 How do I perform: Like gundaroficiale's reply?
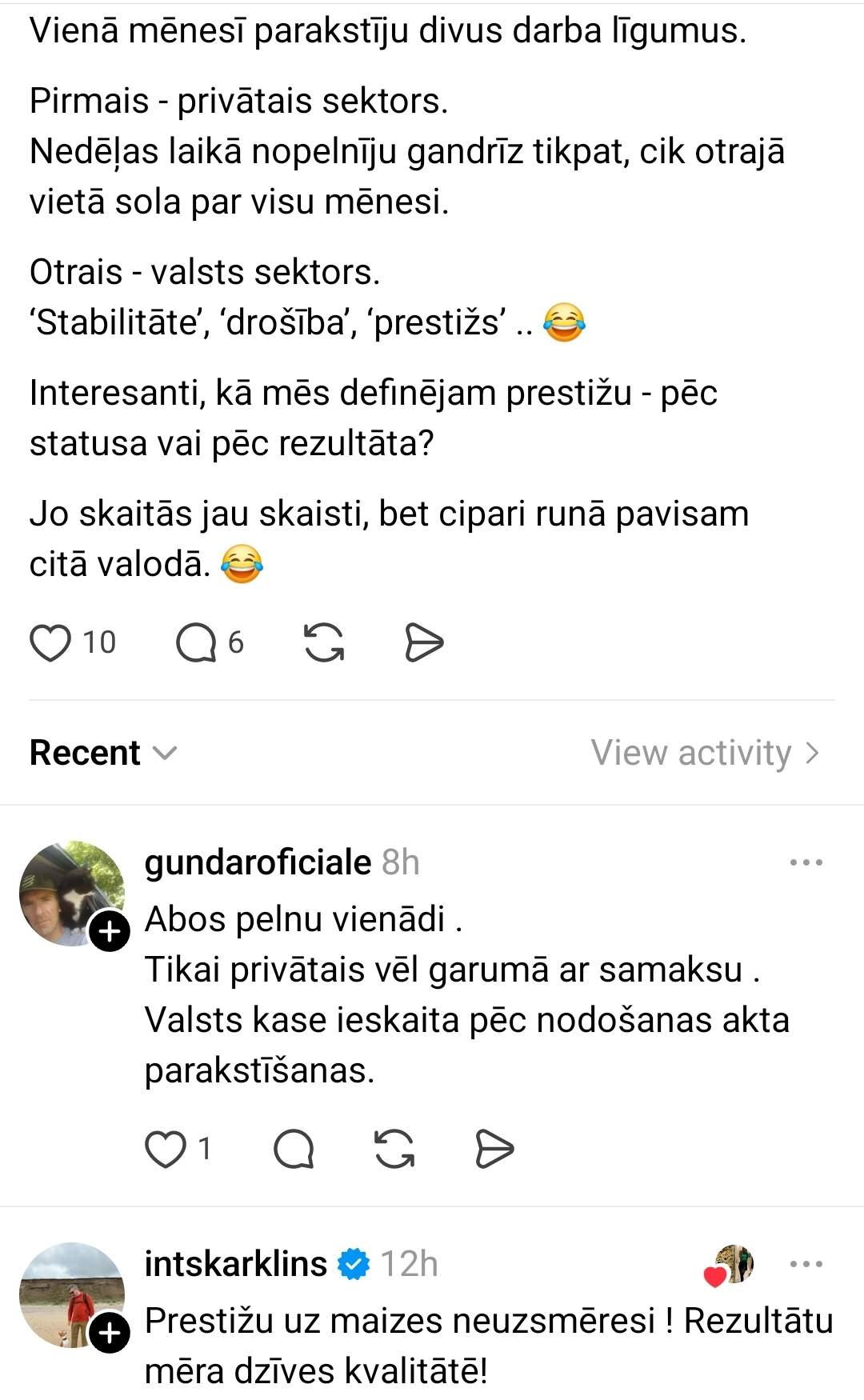tap(166, 1150)
